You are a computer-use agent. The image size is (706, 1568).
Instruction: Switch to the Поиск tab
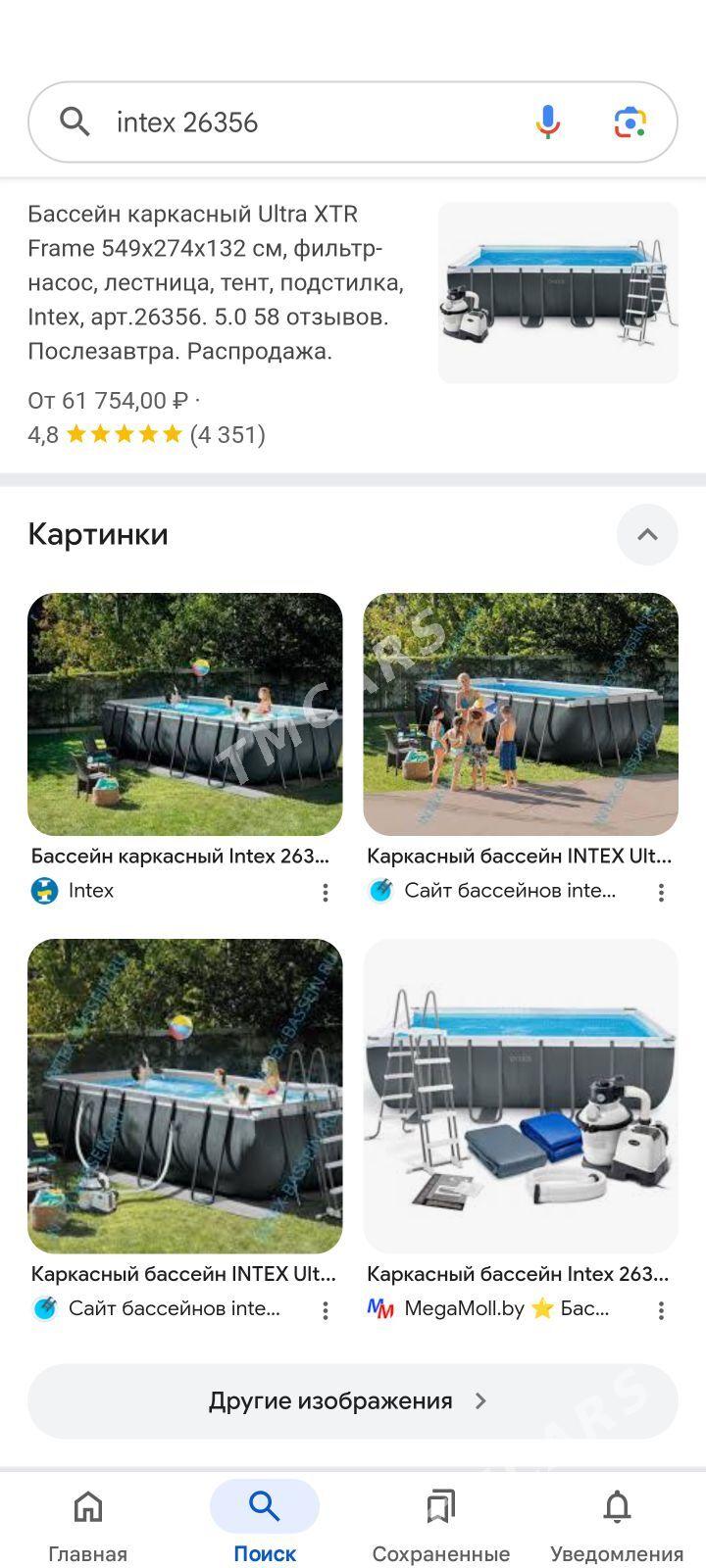(265, 1525)
